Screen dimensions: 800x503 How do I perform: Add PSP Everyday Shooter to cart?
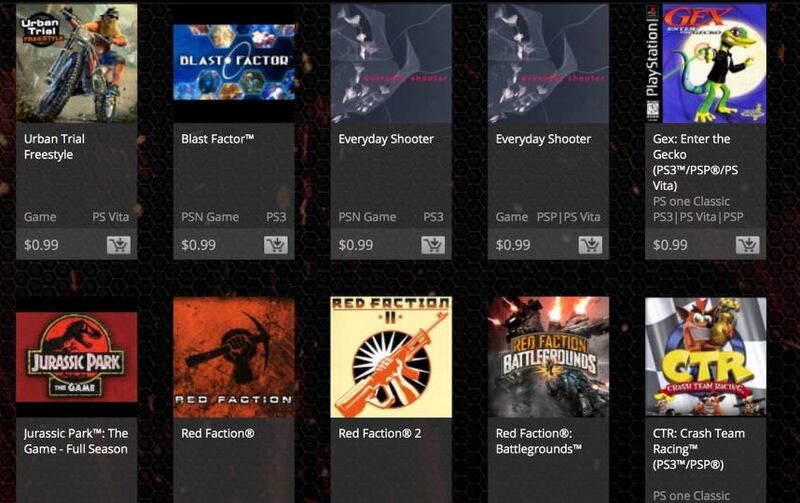click(x=590, y=245)
